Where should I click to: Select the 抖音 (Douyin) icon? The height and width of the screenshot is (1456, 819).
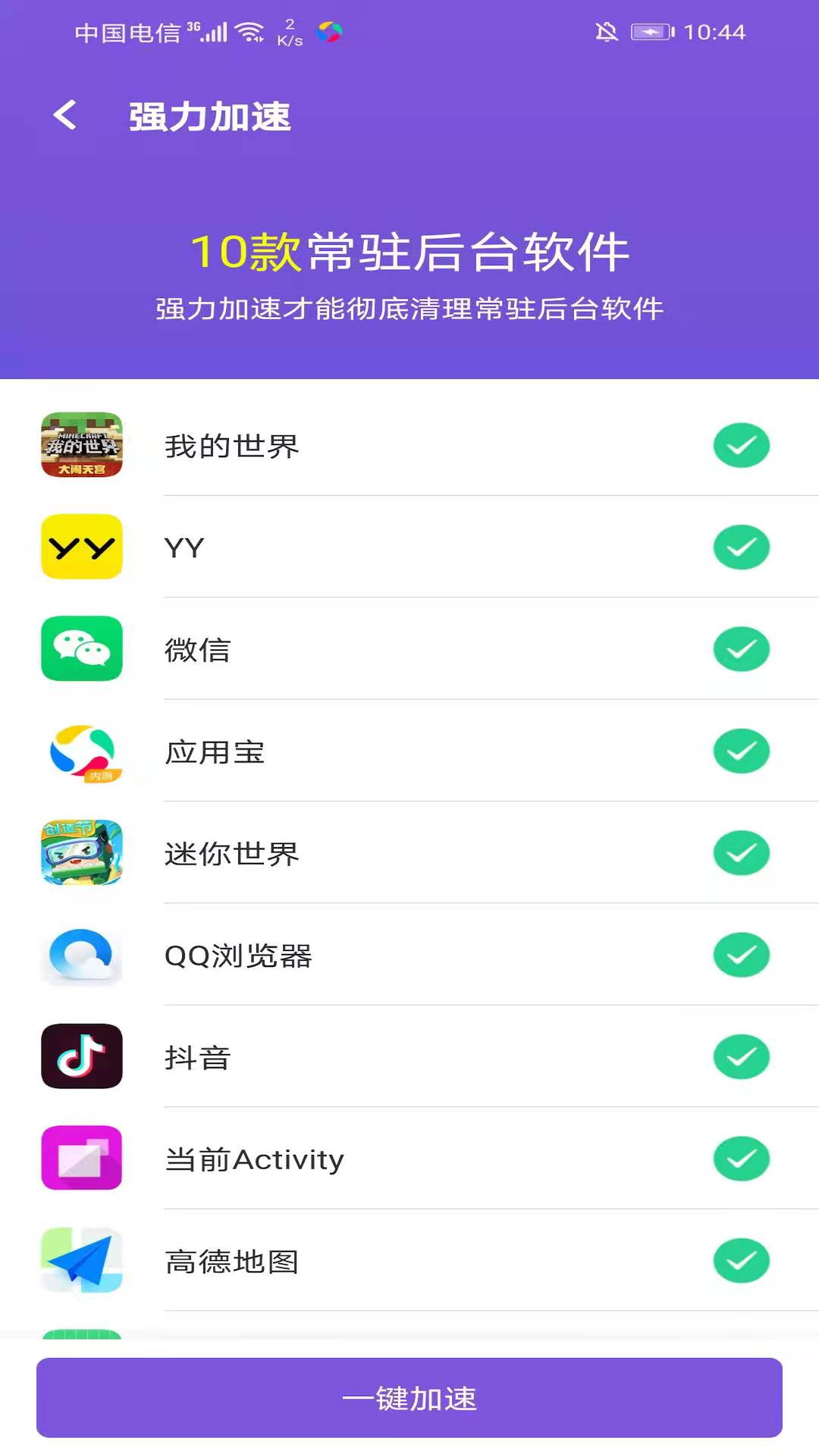click(x=83, y=1057)
